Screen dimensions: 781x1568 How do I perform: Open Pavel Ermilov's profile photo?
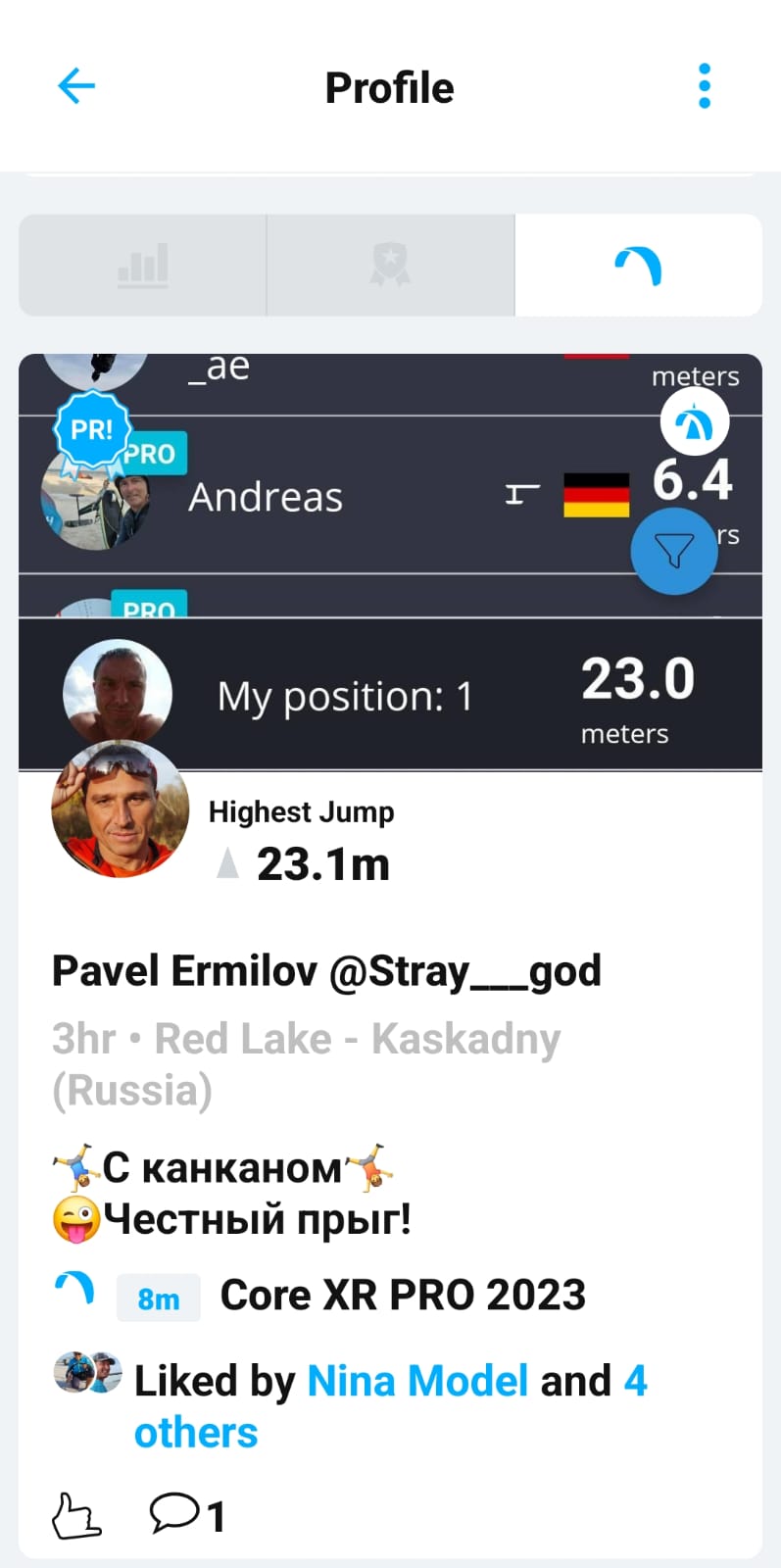click(120, 809)
